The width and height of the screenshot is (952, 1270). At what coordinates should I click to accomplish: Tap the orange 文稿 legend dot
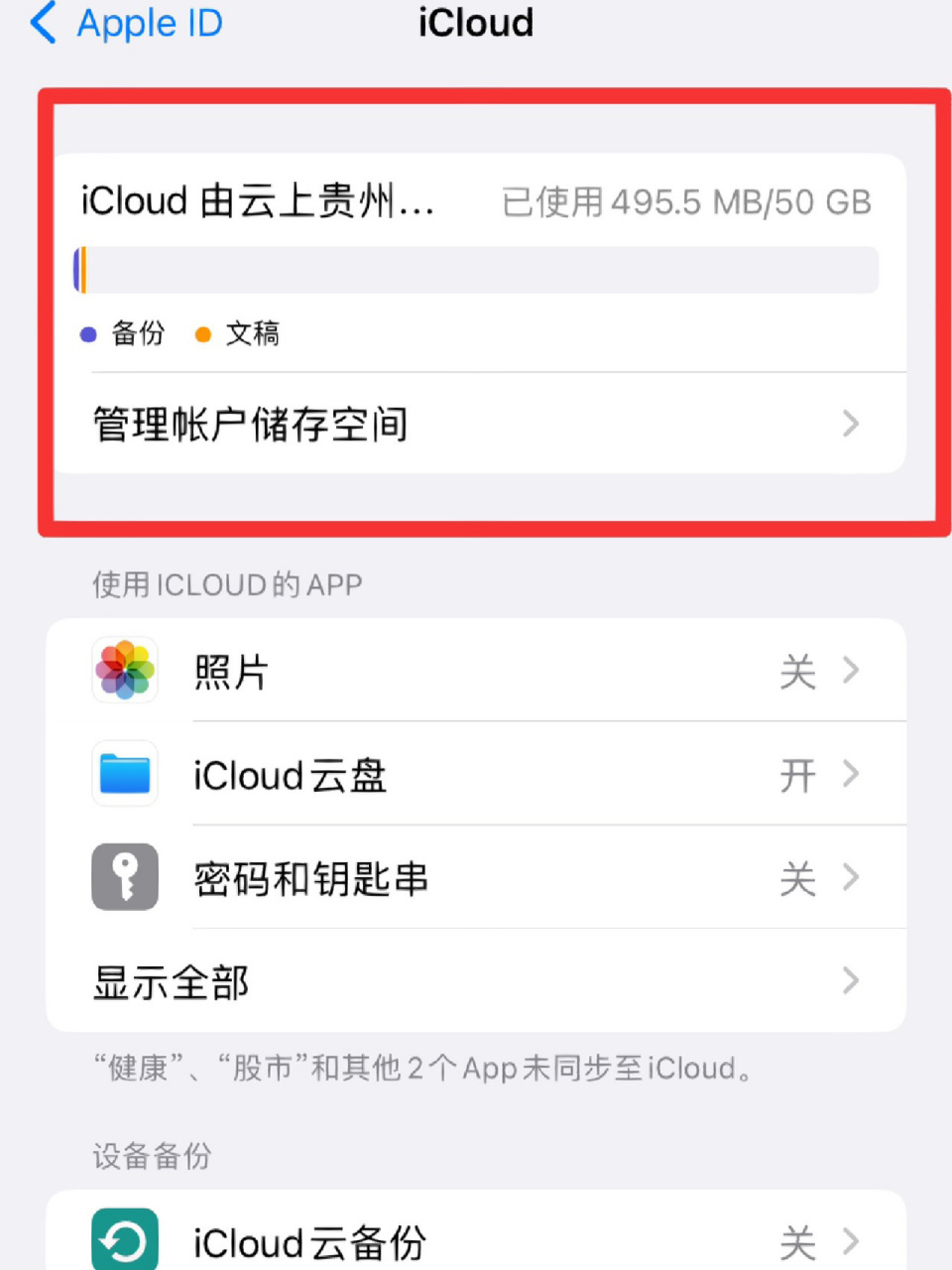click(x=203, y=334)
